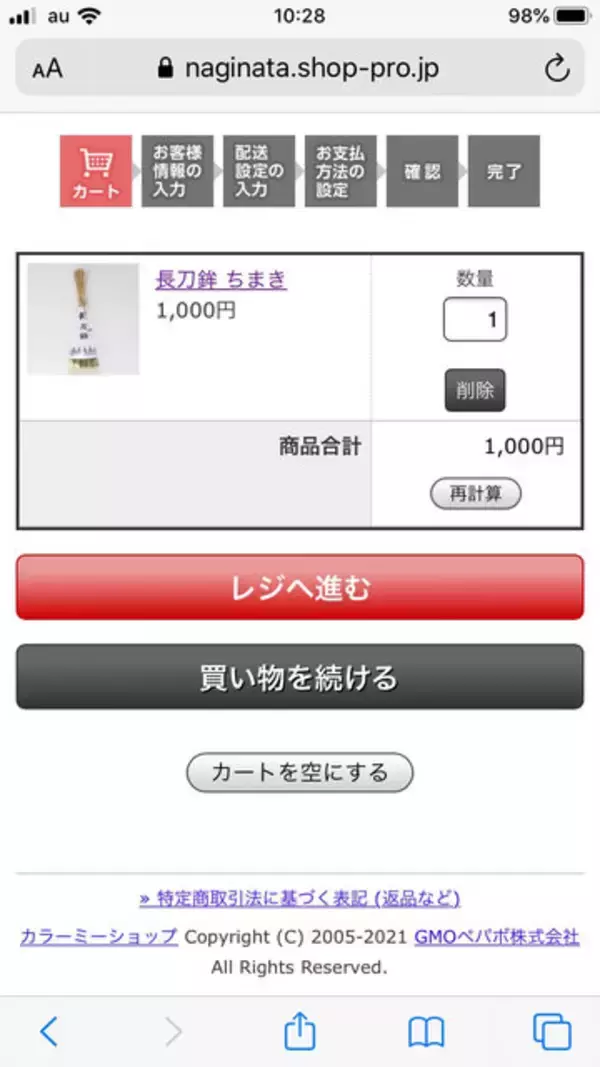Screen dimensions: 600x1067
Task: Visit the カラーミーショップ link
Action: coord(99,937)
